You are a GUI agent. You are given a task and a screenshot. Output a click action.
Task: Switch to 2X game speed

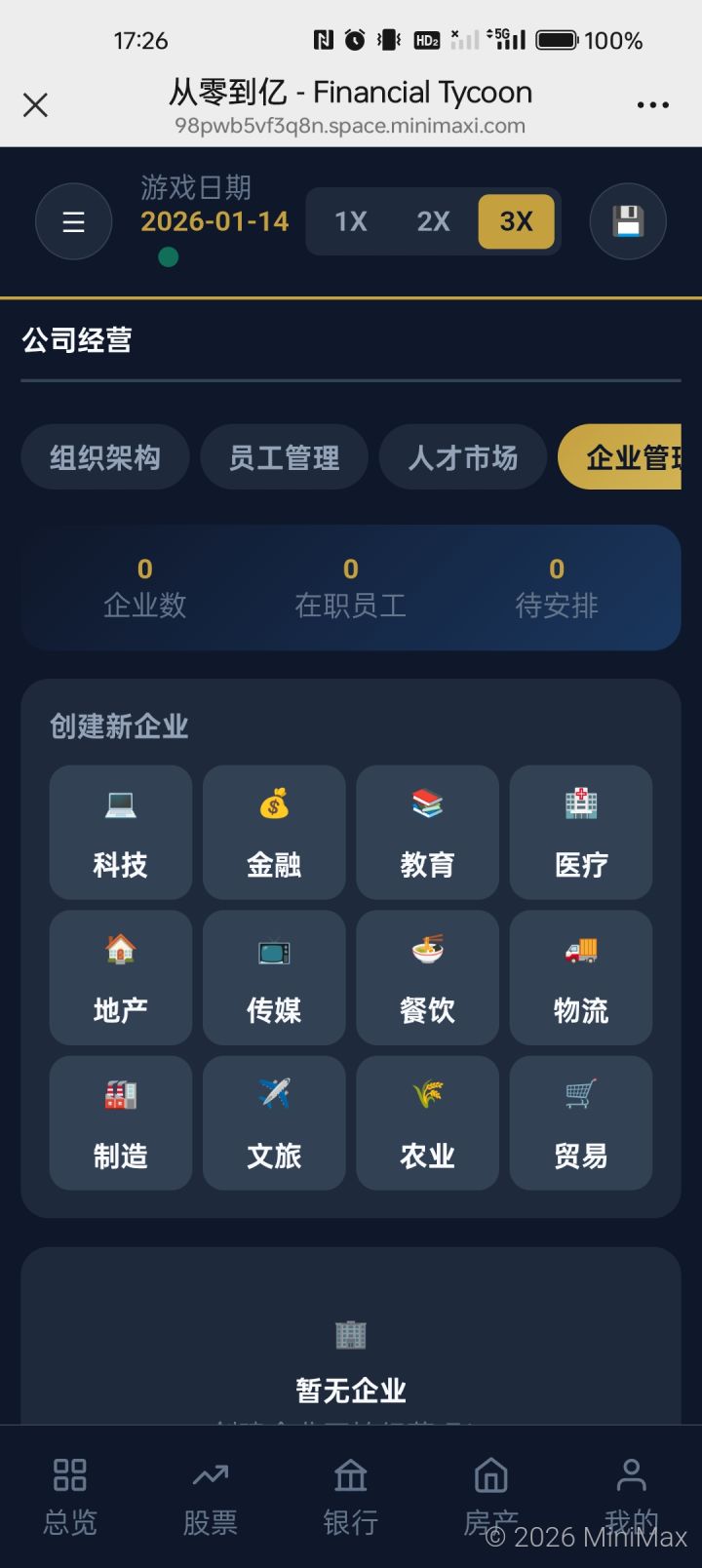(433, 221)
